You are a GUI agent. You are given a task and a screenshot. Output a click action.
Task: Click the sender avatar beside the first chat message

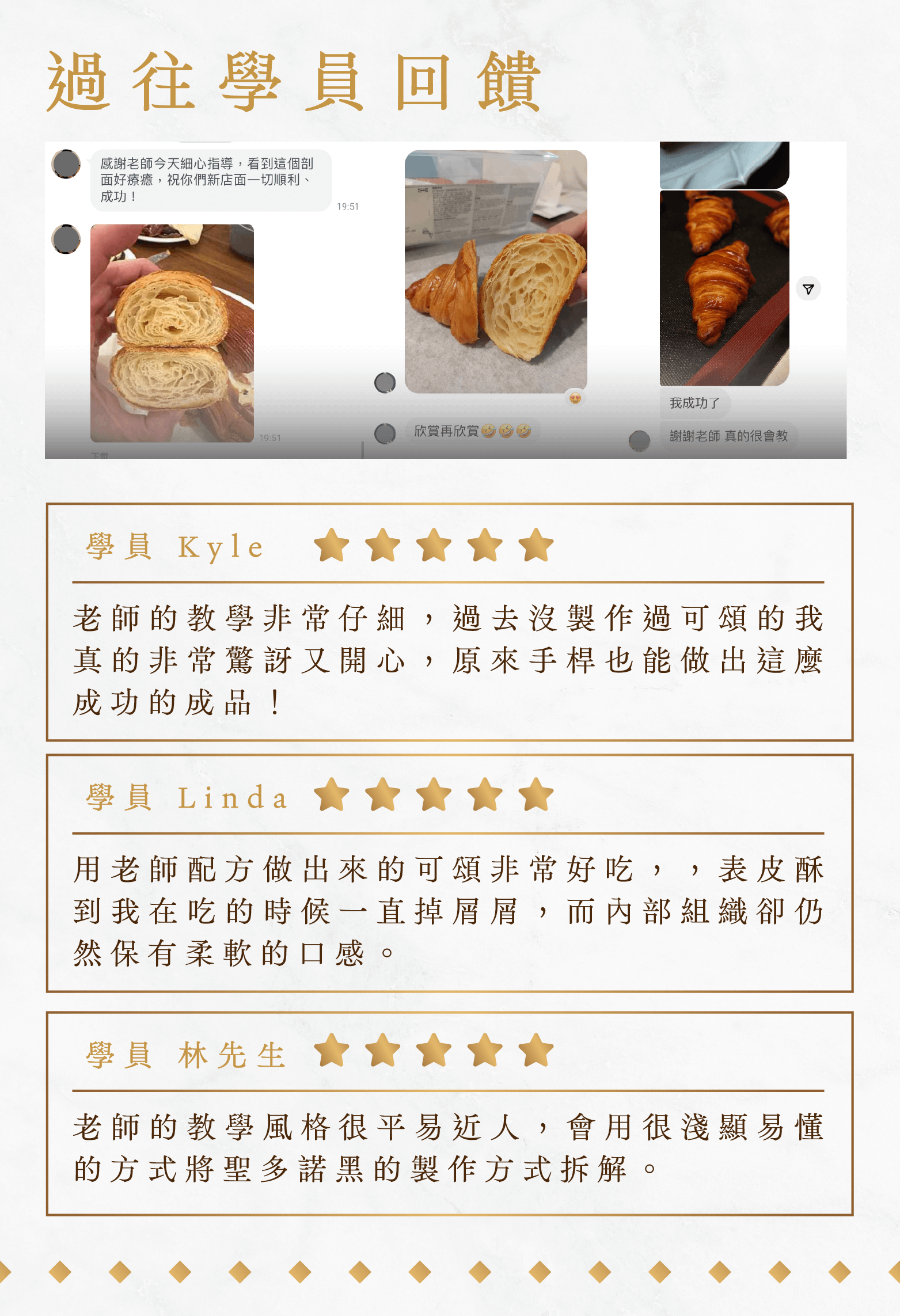pos(66,162)
